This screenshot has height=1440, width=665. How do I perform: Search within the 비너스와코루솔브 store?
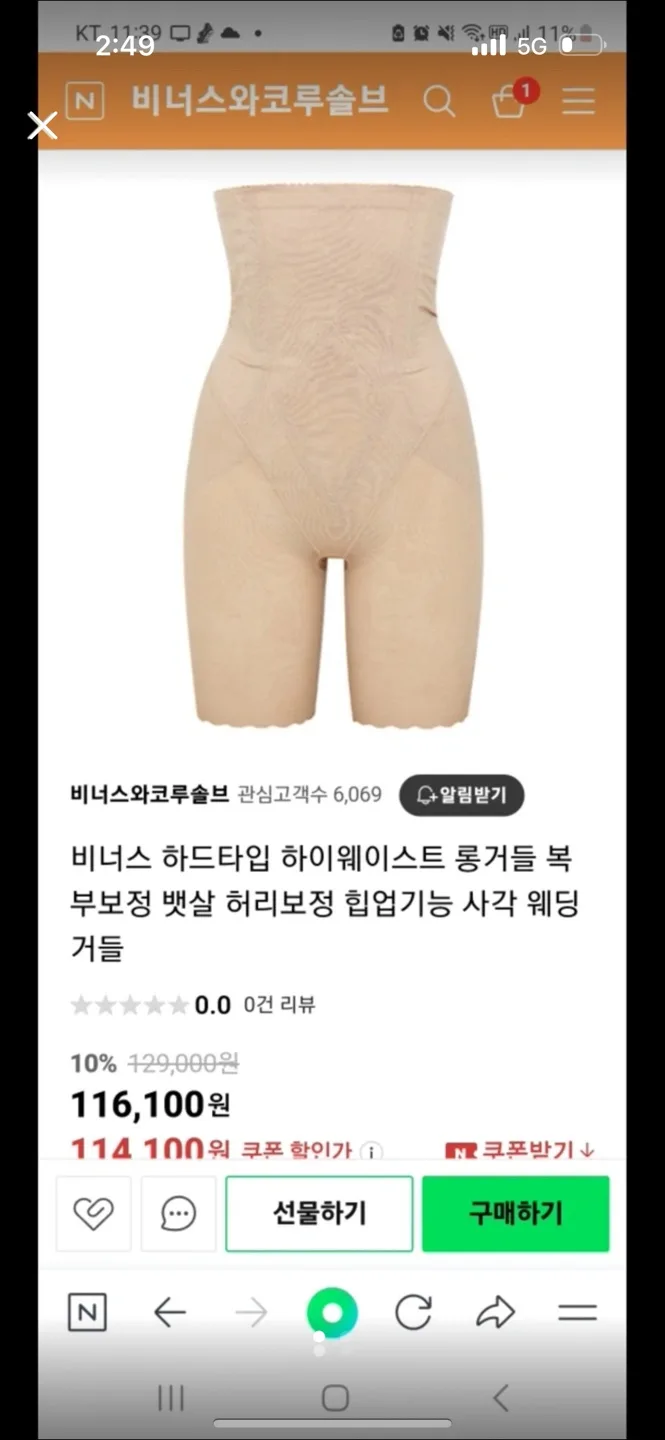click(x=438, y=101)
